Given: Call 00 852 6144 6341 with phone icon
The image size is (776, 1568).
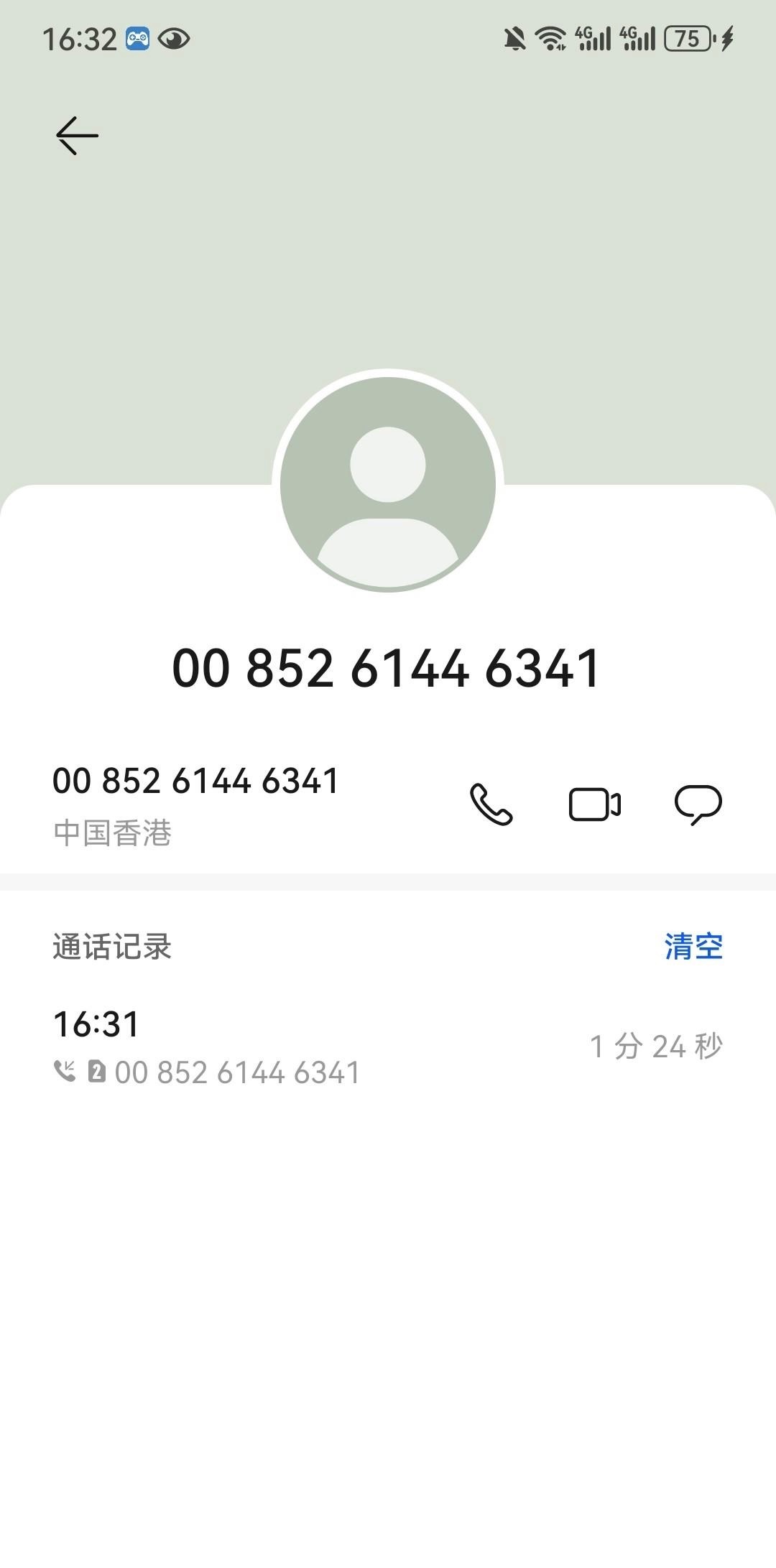Looking at the screenshot, I should point(491,804).
